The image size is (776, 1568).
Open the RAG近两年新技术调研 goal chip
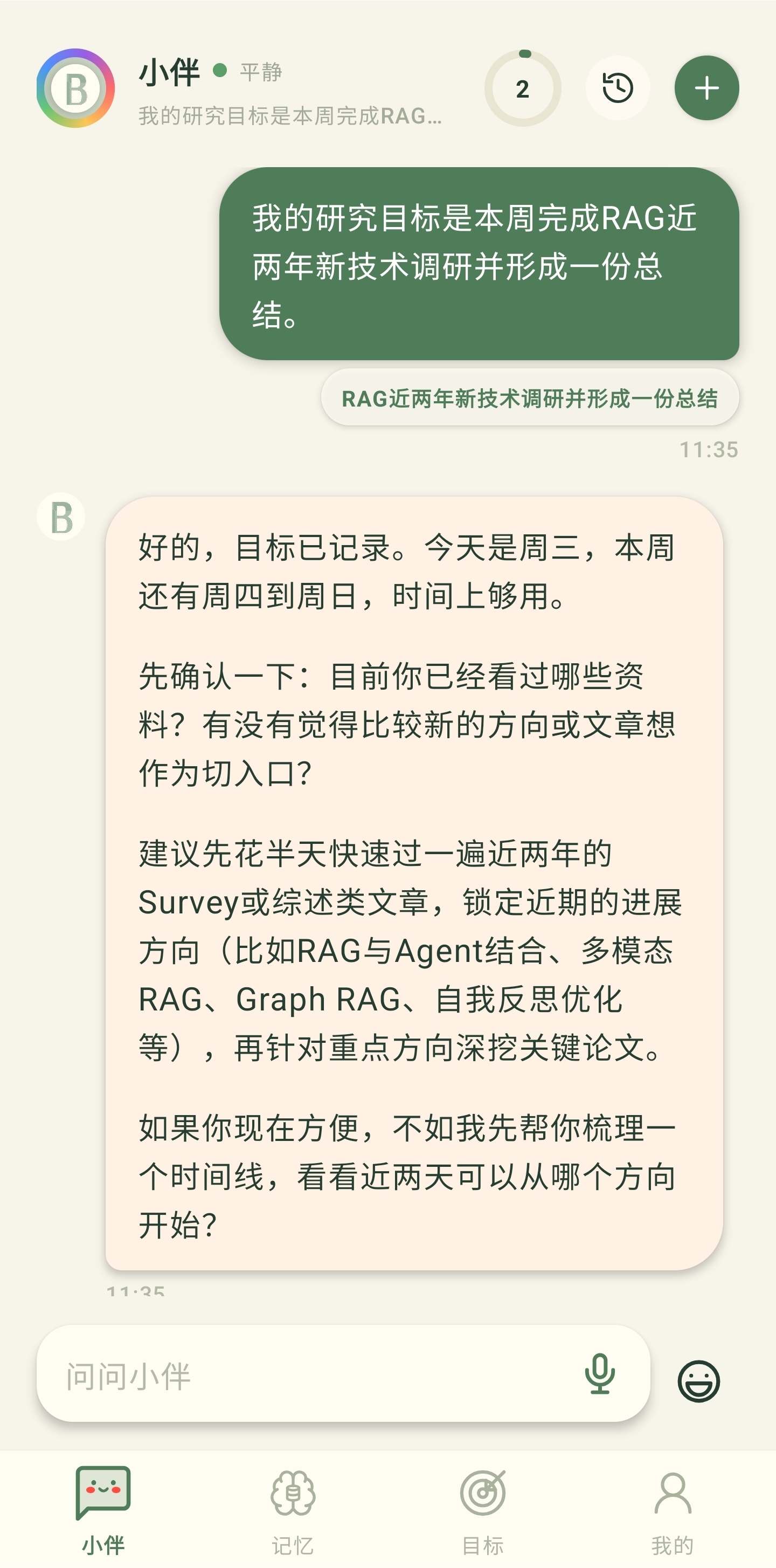(530, 398)
